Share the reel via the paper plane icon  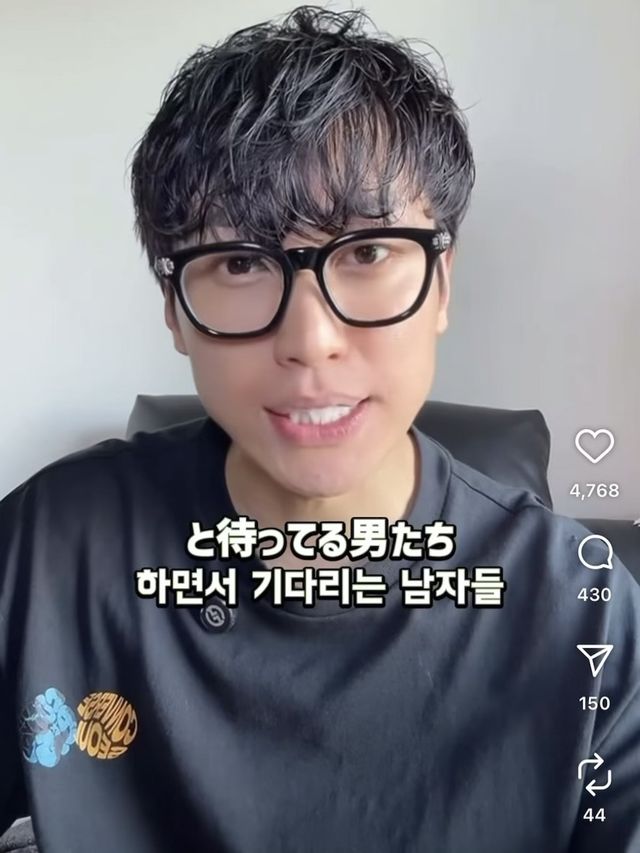(594, 660)
